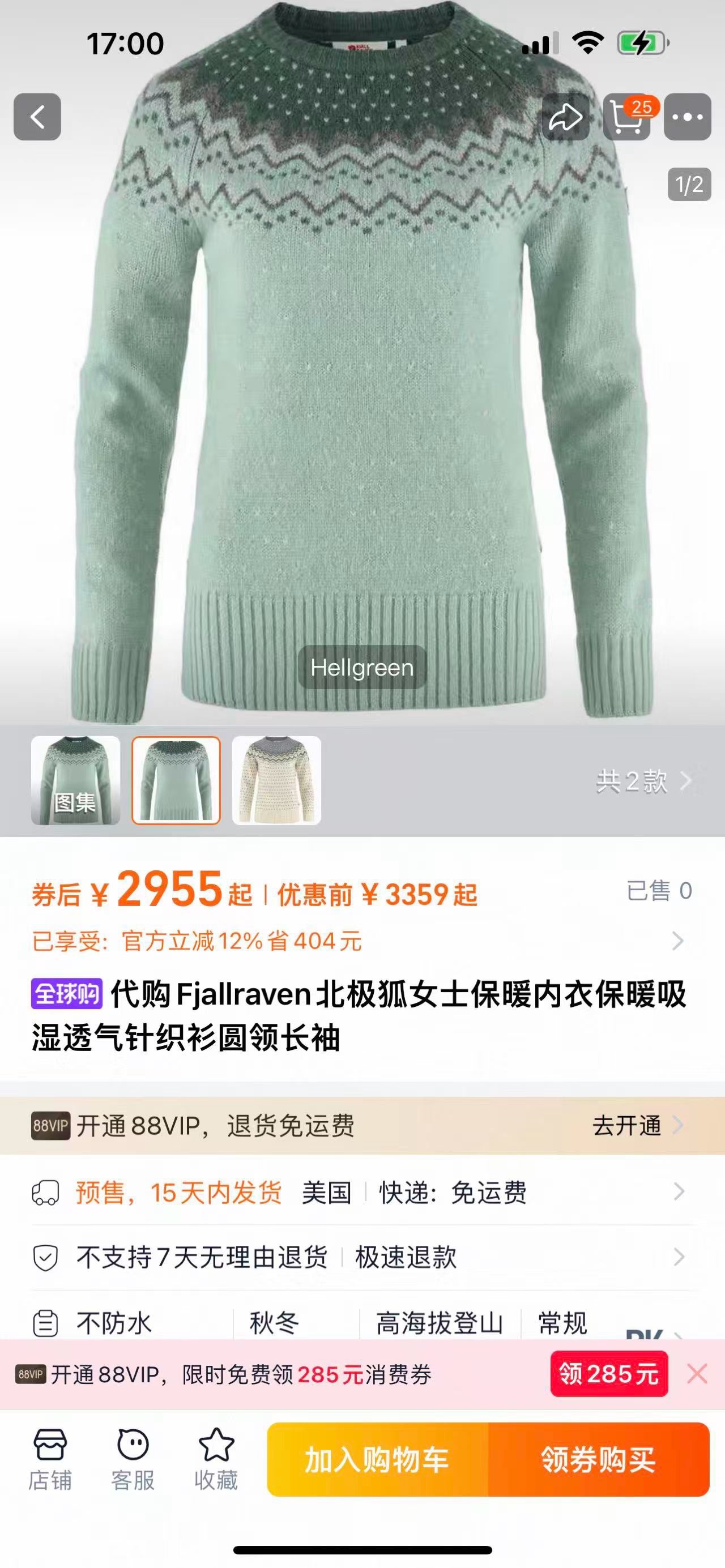Viewport: 725px width, 1568px height.
Task: Select the cream white sweater variant
Action: pos(276,780)
